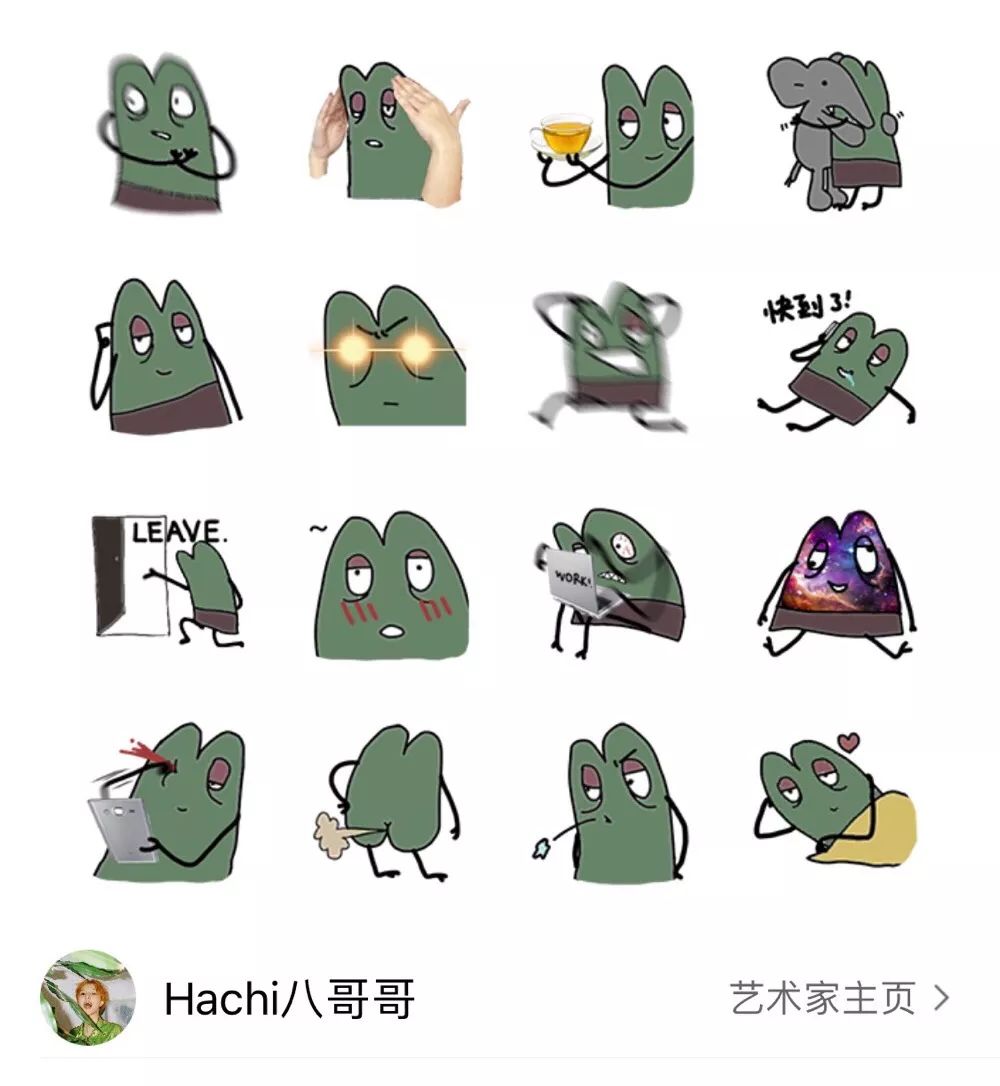Image resolution: width=1000 pixels, height=1086 pixels.
Task: Open the artist homepage link
Action: [838, 997]
